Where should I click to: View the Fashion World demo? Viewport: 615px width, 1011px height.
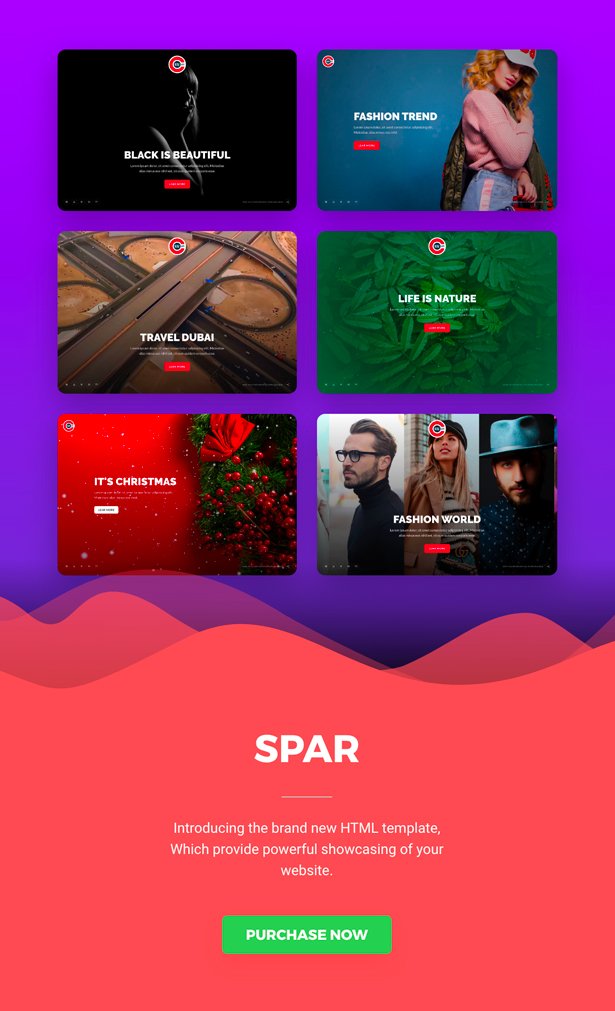pos(437,495)
